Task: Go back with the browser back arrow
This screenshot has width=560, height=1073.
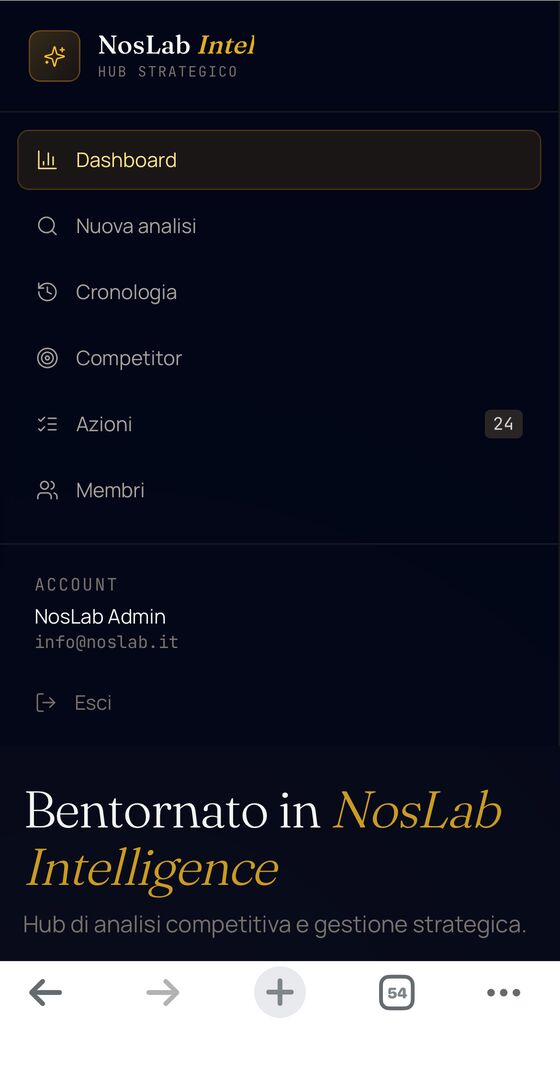Action: point(46,992)
